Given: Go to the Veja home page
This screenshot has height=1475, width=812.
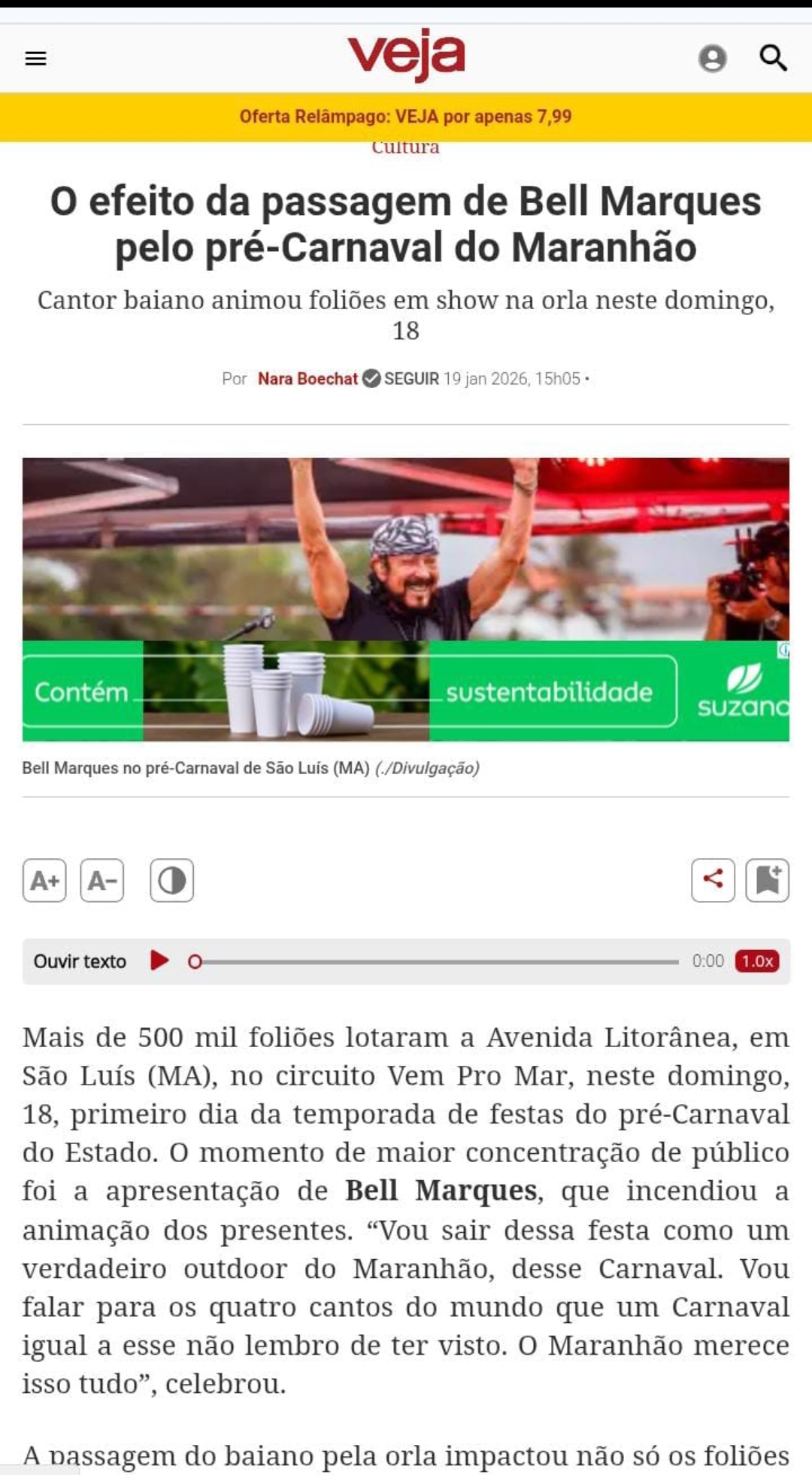Looking at the screenshot, I should coord(406,54).
